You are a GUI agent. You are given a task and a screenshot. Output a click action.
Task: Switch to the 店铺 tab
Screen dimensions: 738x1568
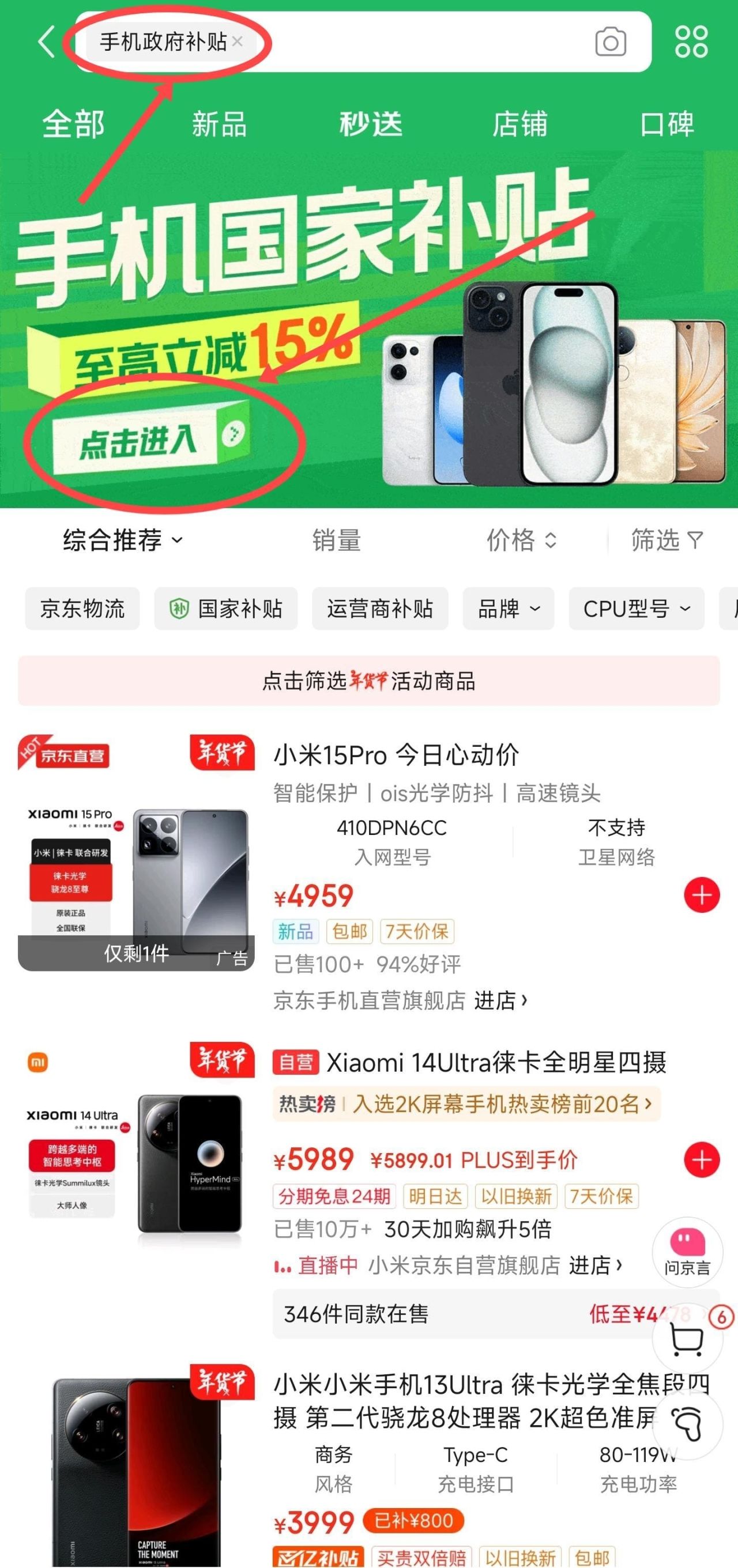(x=519, y=124)
